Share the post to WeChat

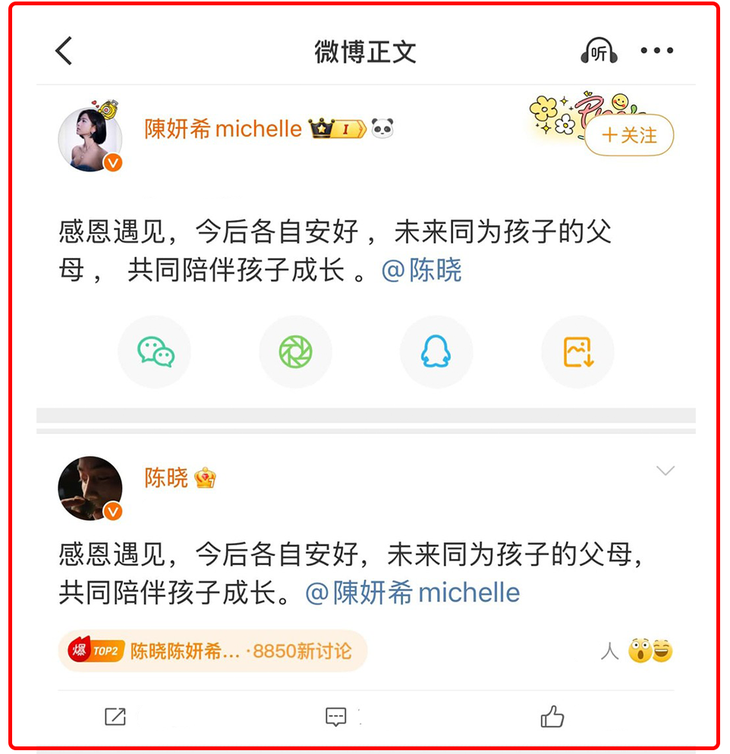tap(155, 351)
